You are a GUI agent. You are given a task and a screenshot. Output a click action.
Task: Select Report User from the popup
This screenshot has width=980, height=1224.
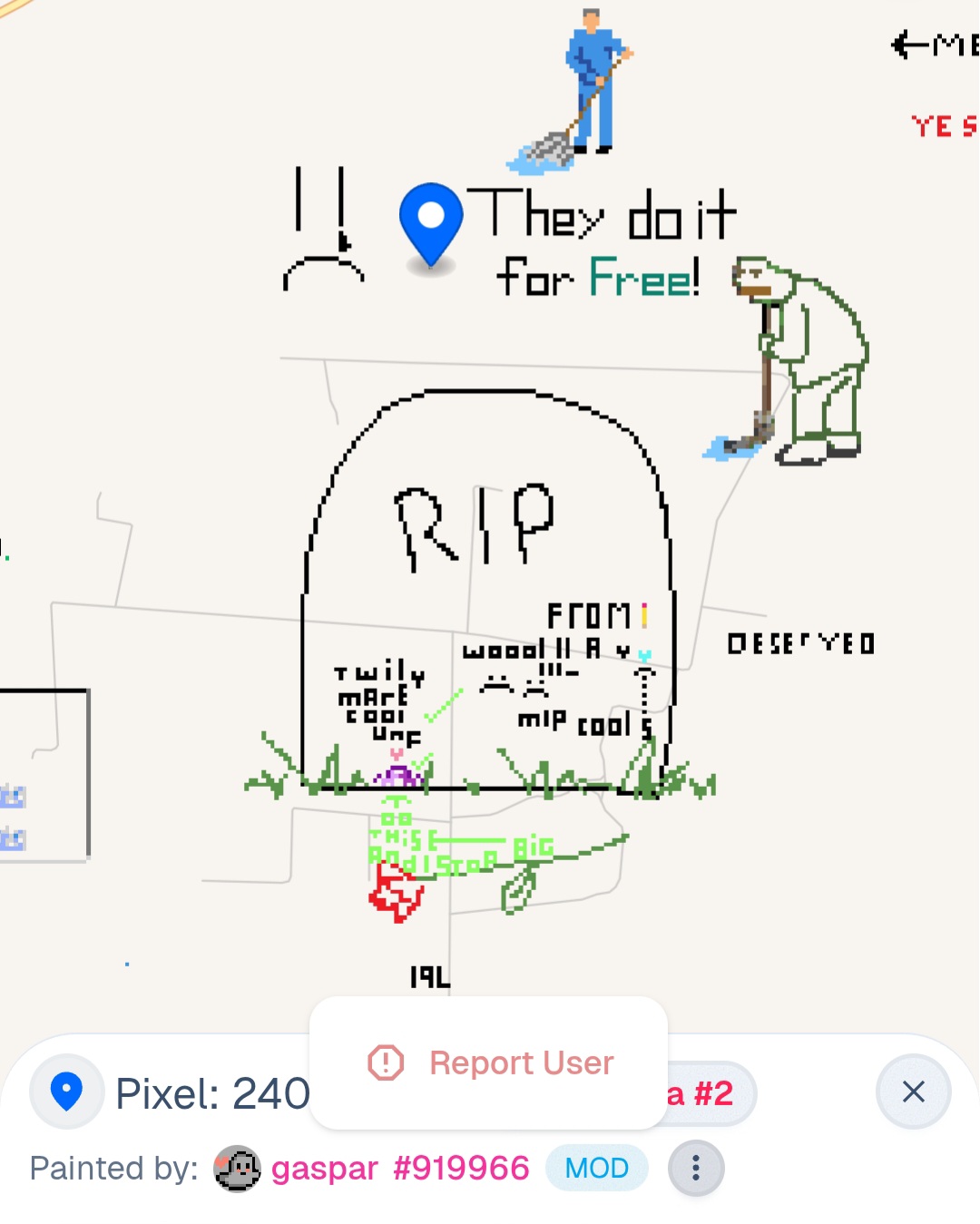[x=491, y=1062]
